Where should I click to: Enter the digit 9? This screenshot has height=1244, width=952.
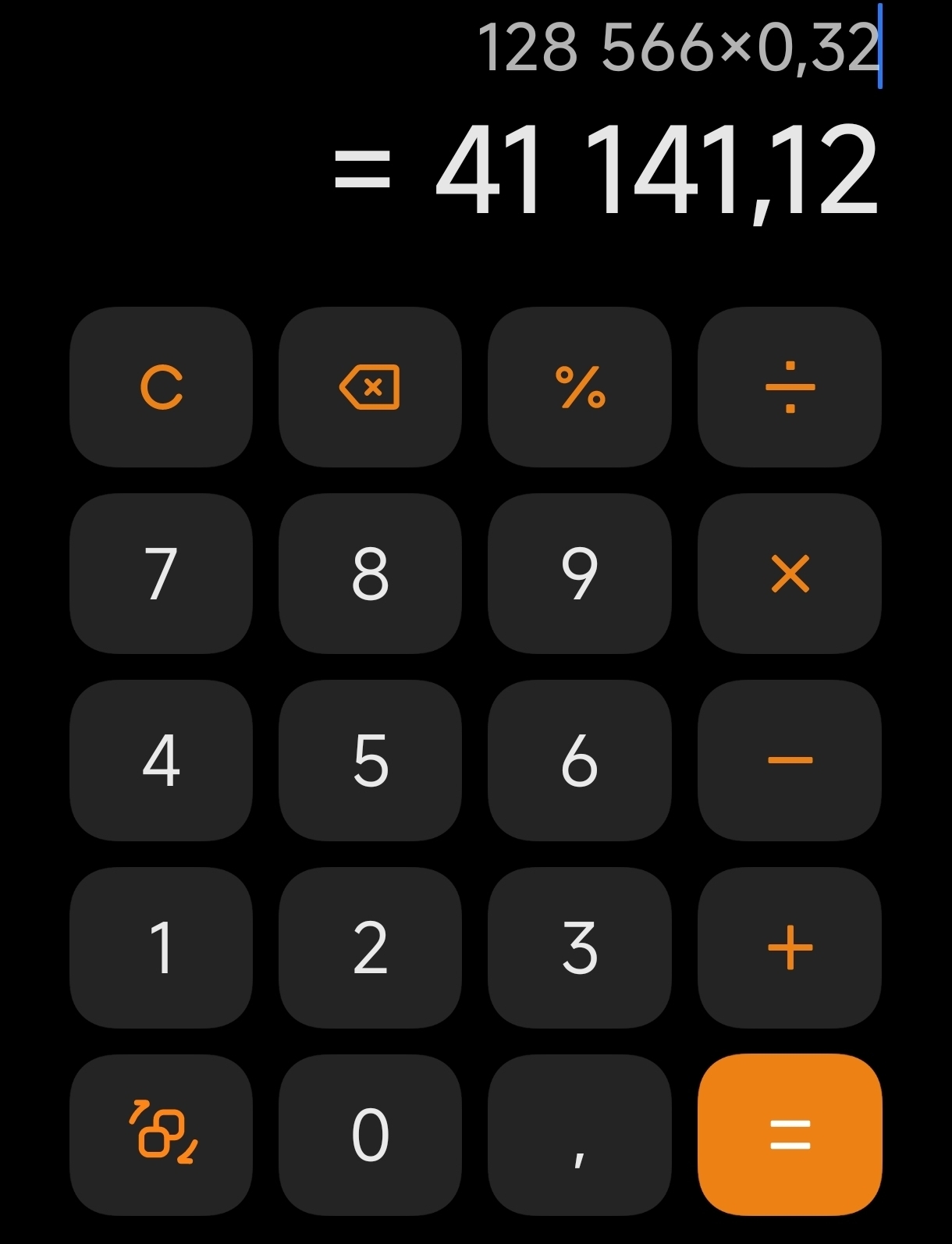(579, 574)
